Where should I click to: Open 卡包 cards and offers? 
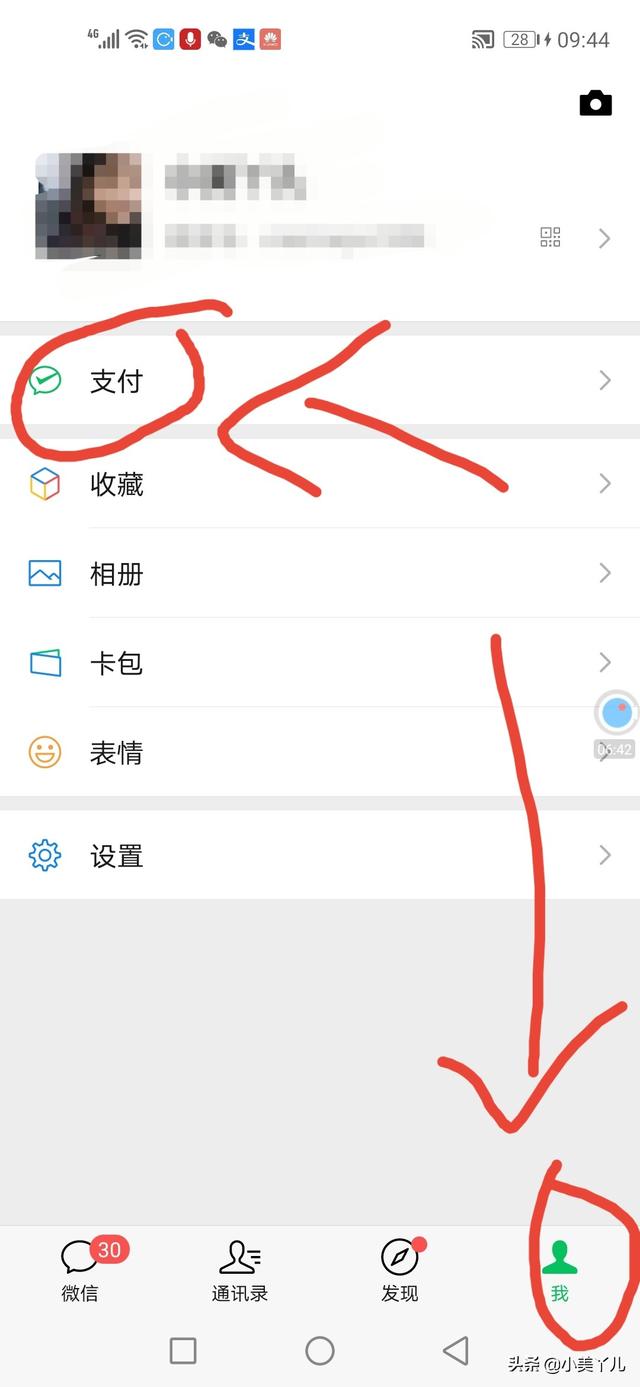(x=320, y=662)
